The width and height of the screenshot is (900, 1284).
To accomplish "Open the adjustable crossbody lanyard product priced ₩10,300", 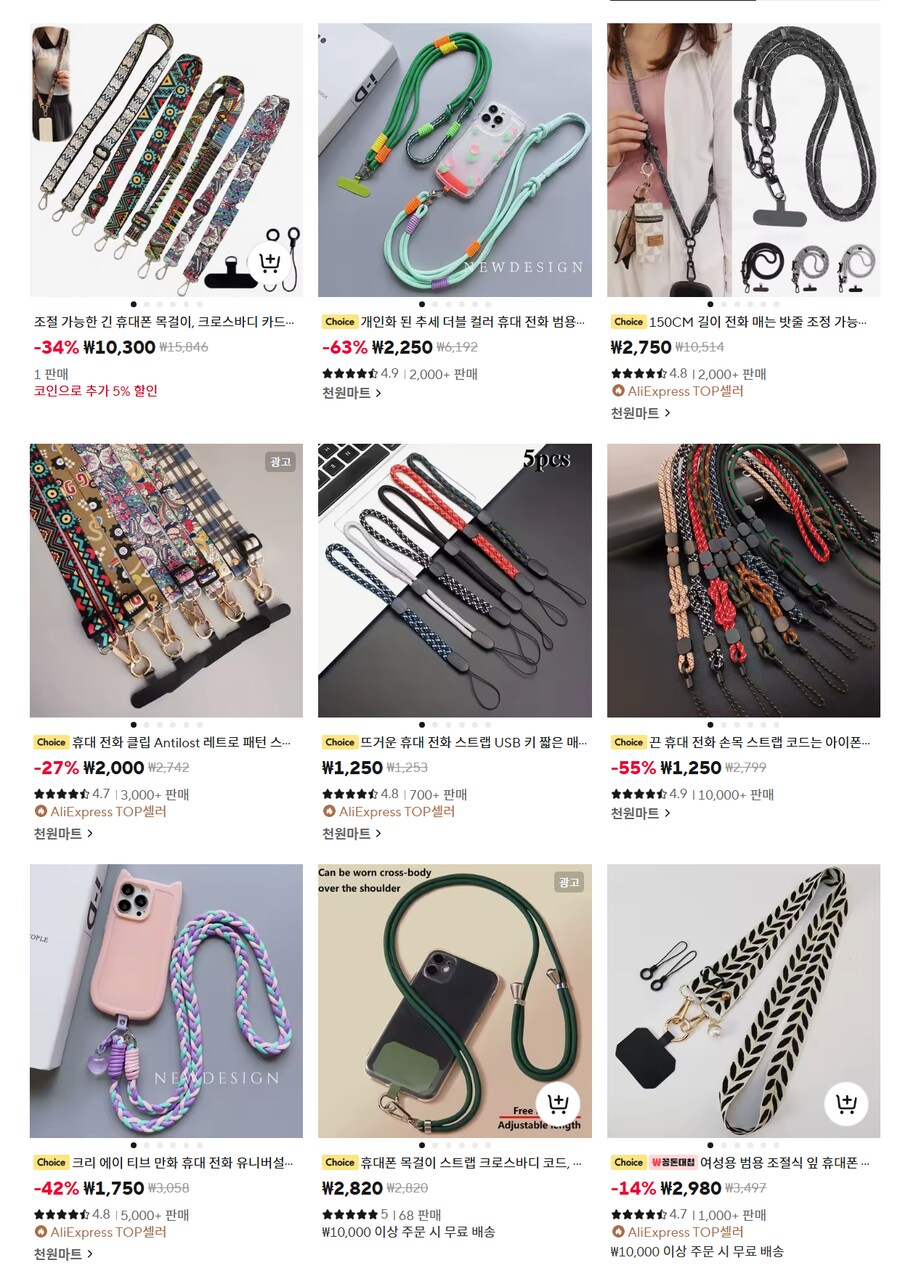I will [166, 160].
